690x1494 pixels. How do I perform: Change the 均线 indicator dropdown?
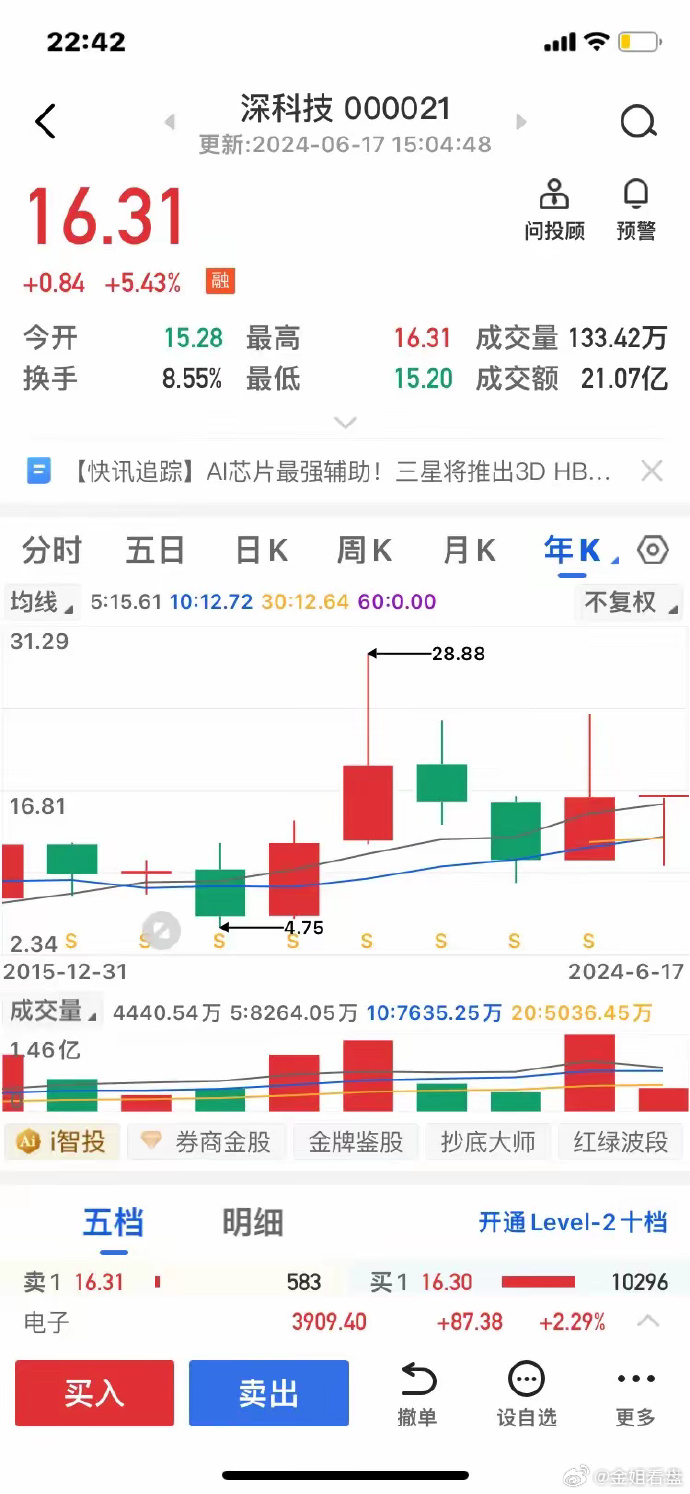point(42,602)
